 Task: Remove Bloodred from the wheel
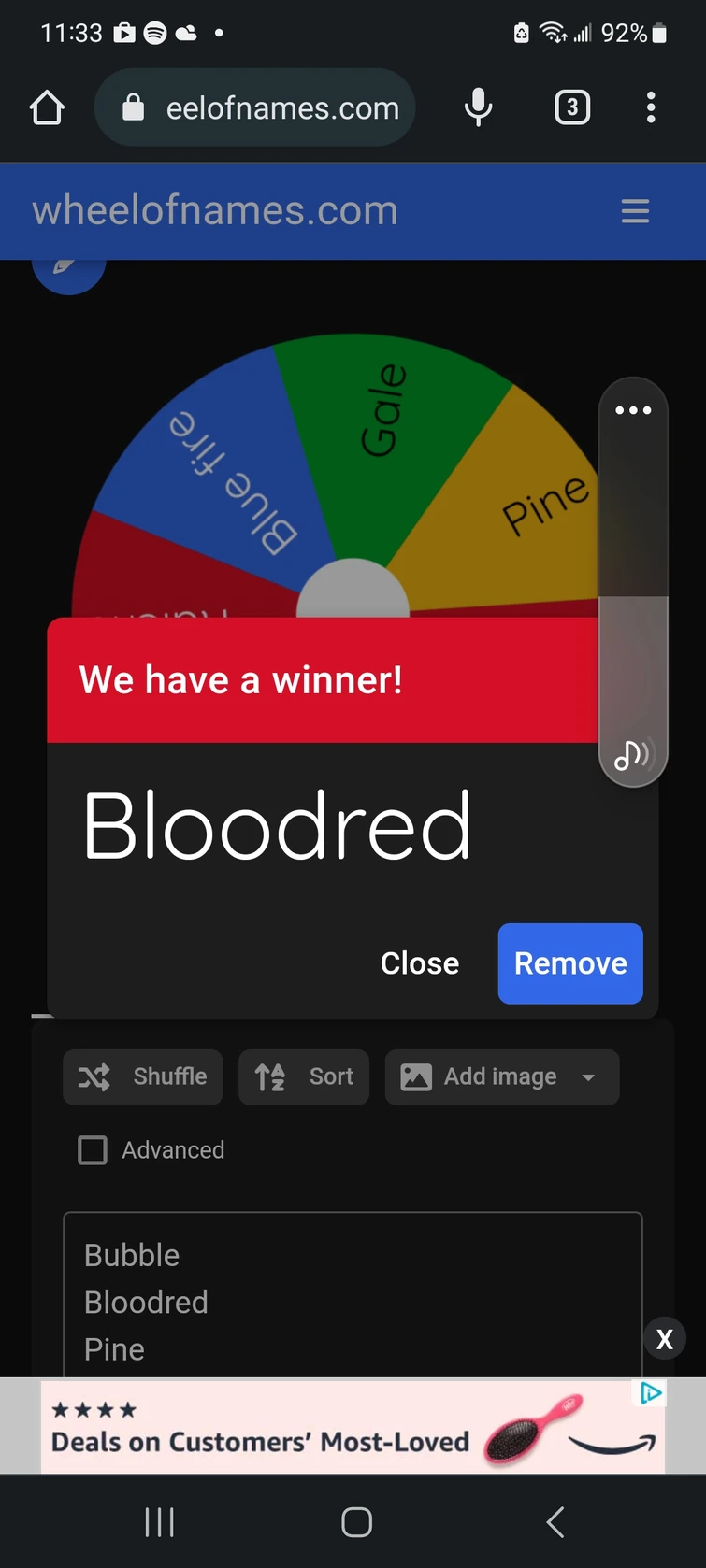569,963
